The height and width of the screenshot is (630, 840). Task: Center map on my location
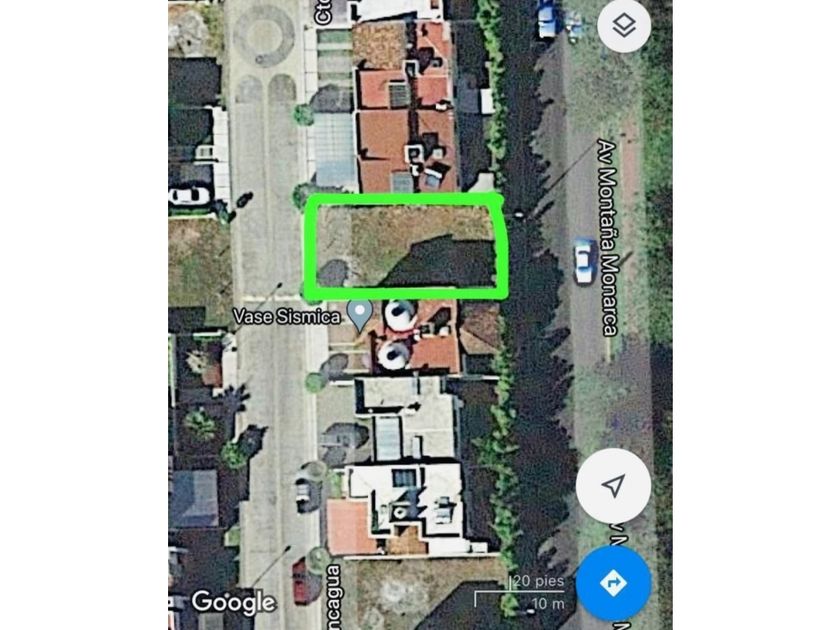pyautogui.click(x=613, y=485)
